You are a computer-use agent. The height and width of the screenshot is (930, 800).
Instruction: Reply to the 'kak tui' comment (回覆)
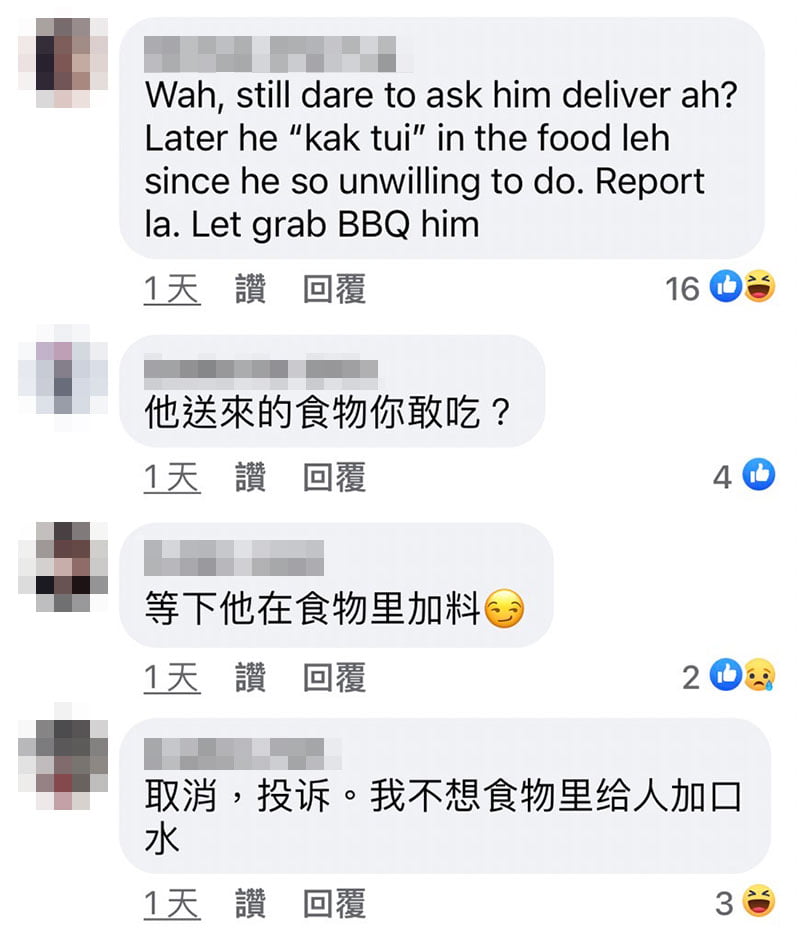click(334, 290)
